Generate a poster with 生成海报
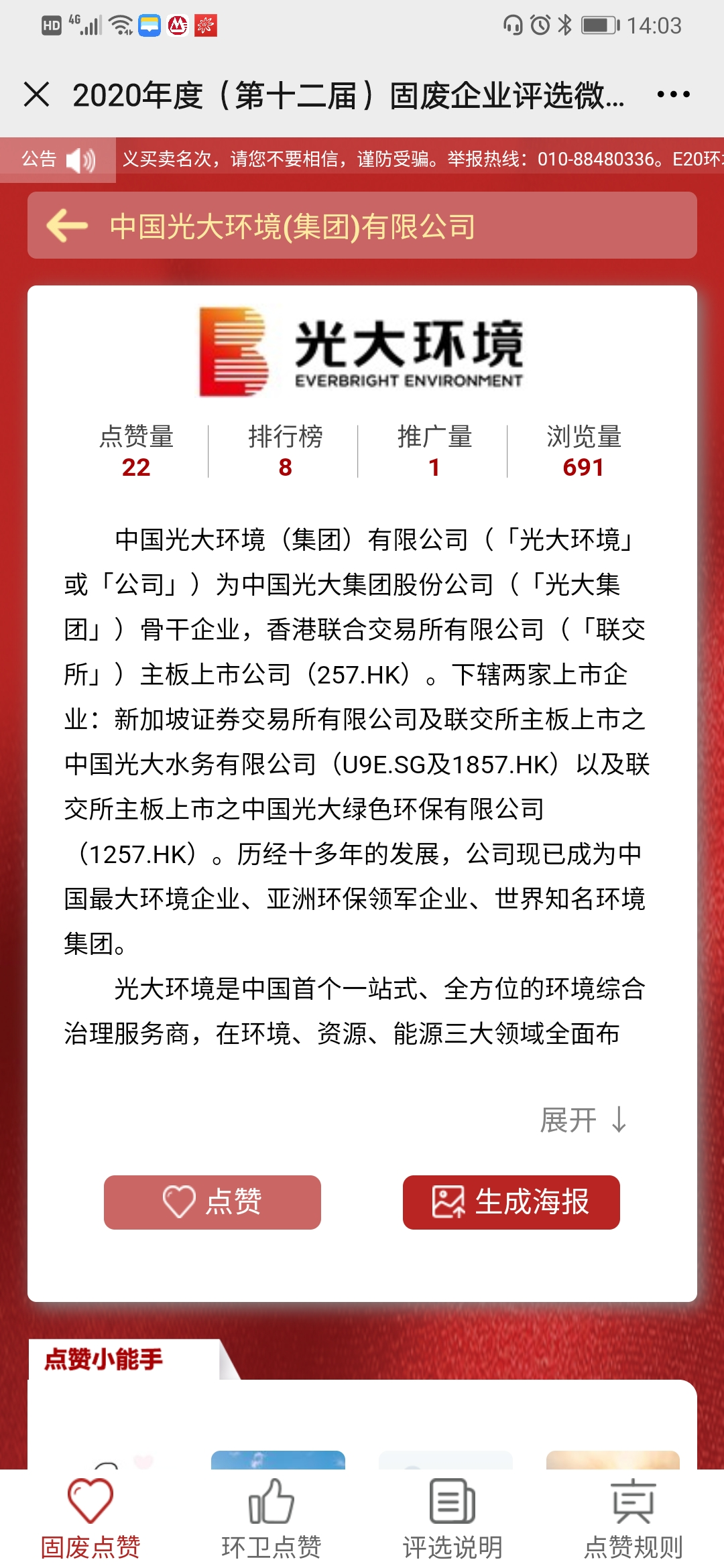Screen dimensions: 724x1568 pos(511,1202)
